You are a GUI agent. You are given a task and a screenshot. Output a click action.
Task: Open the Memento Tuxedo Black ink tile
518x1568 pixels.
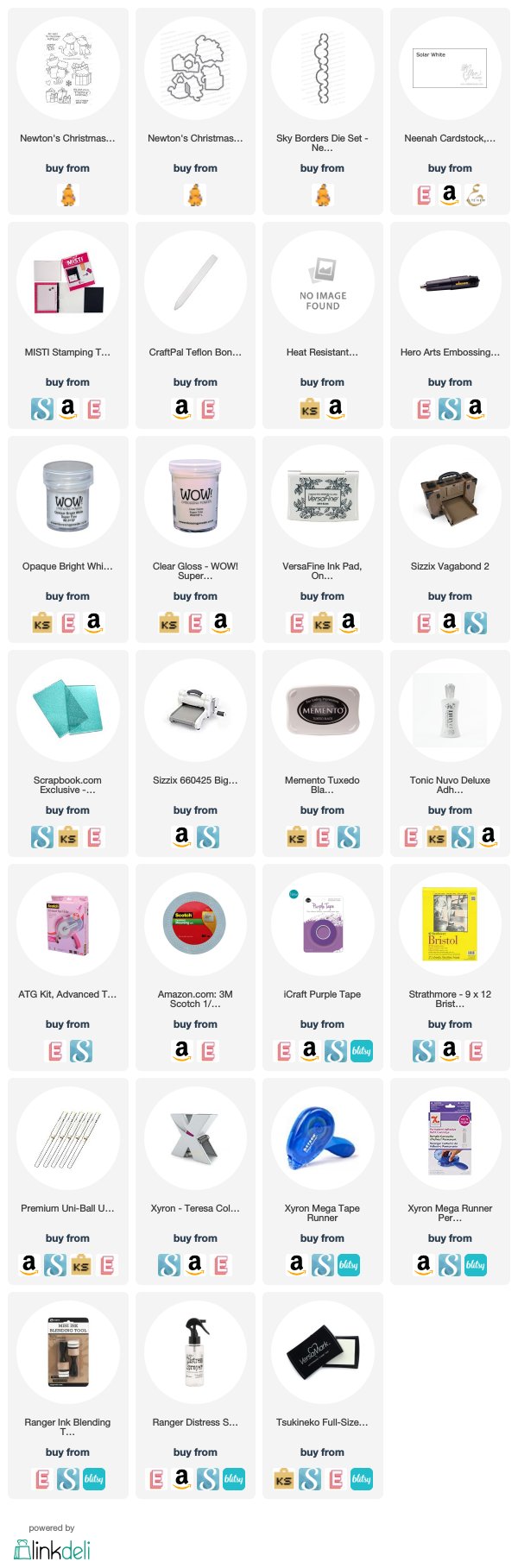[322, 711]
